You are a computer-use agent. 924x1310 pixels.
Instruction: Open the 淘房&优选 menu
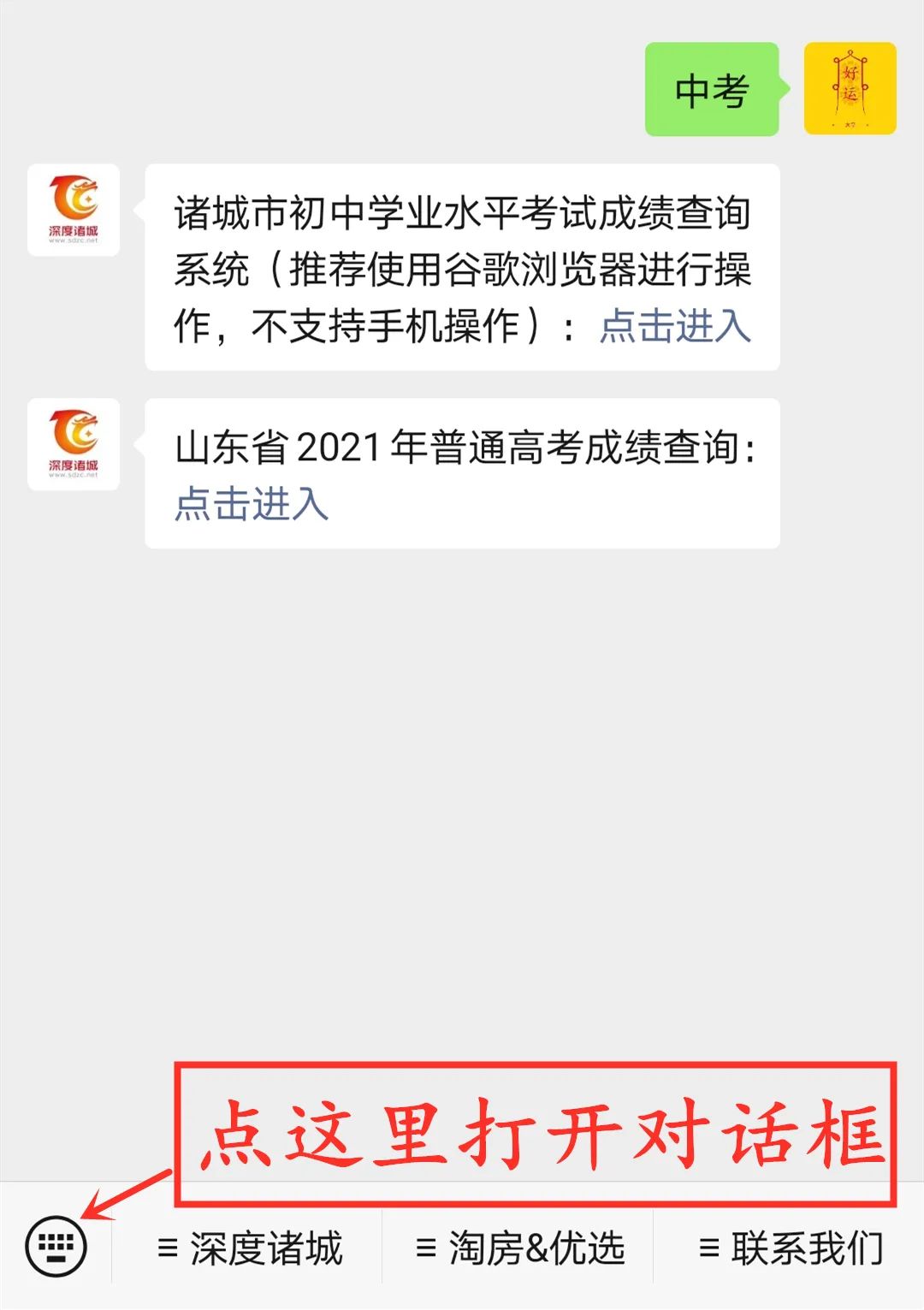[519, 1248]
